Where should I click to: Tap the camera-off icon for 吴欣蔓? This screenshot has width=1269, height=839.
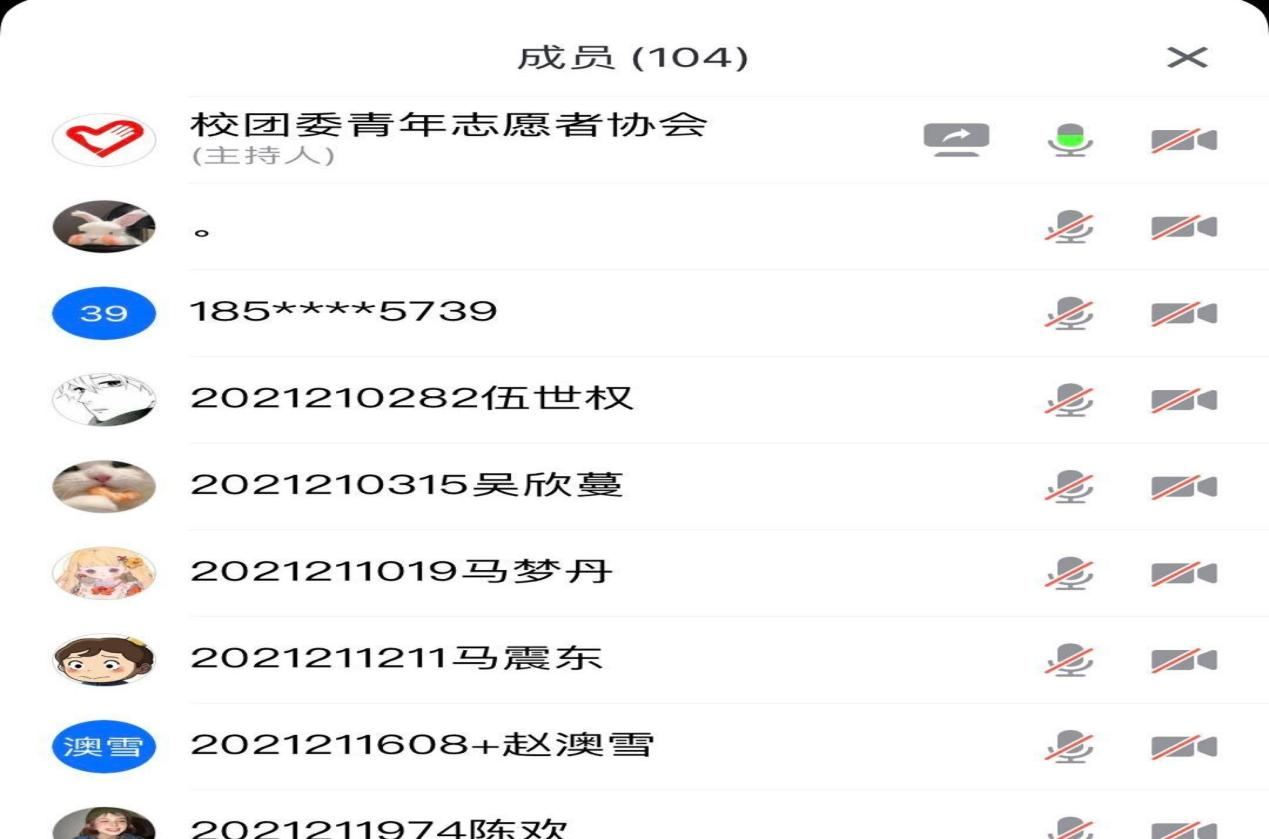point(1183,487)
